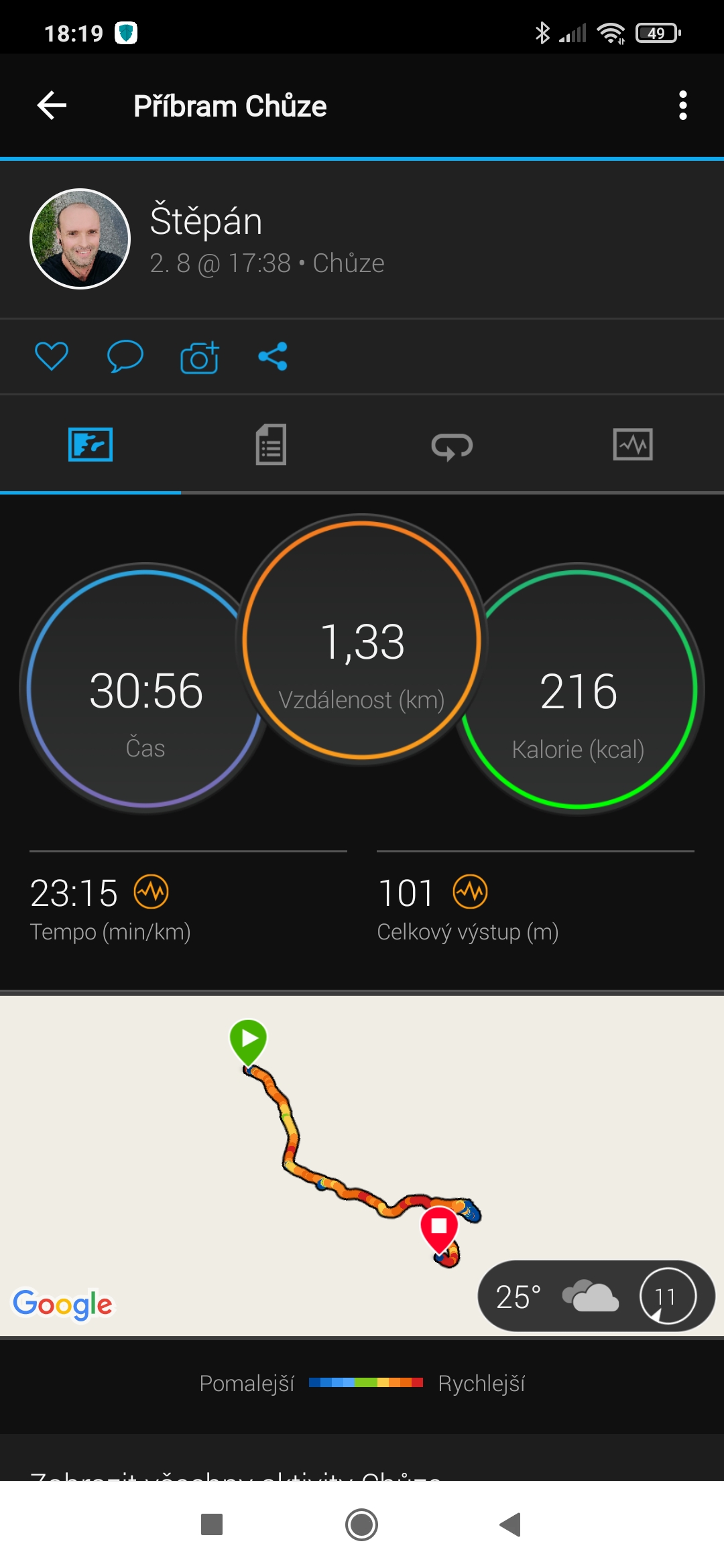Viewport: 724px width, 1568px height.
Task: Open the three-dot overflow menu
Action: click(x=682, y=106)
